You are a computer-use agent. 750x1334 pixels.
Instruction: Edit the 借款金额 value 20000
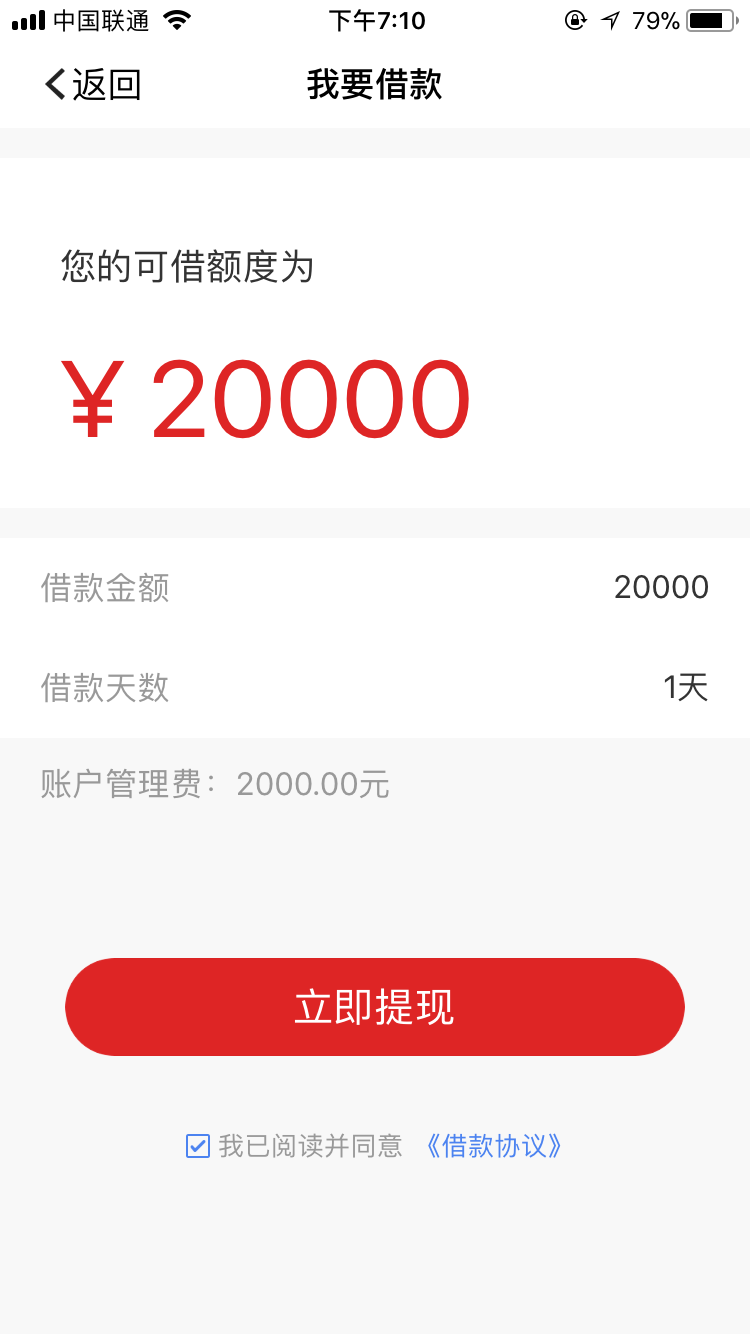pyautogui.click(x=660, y=588)
